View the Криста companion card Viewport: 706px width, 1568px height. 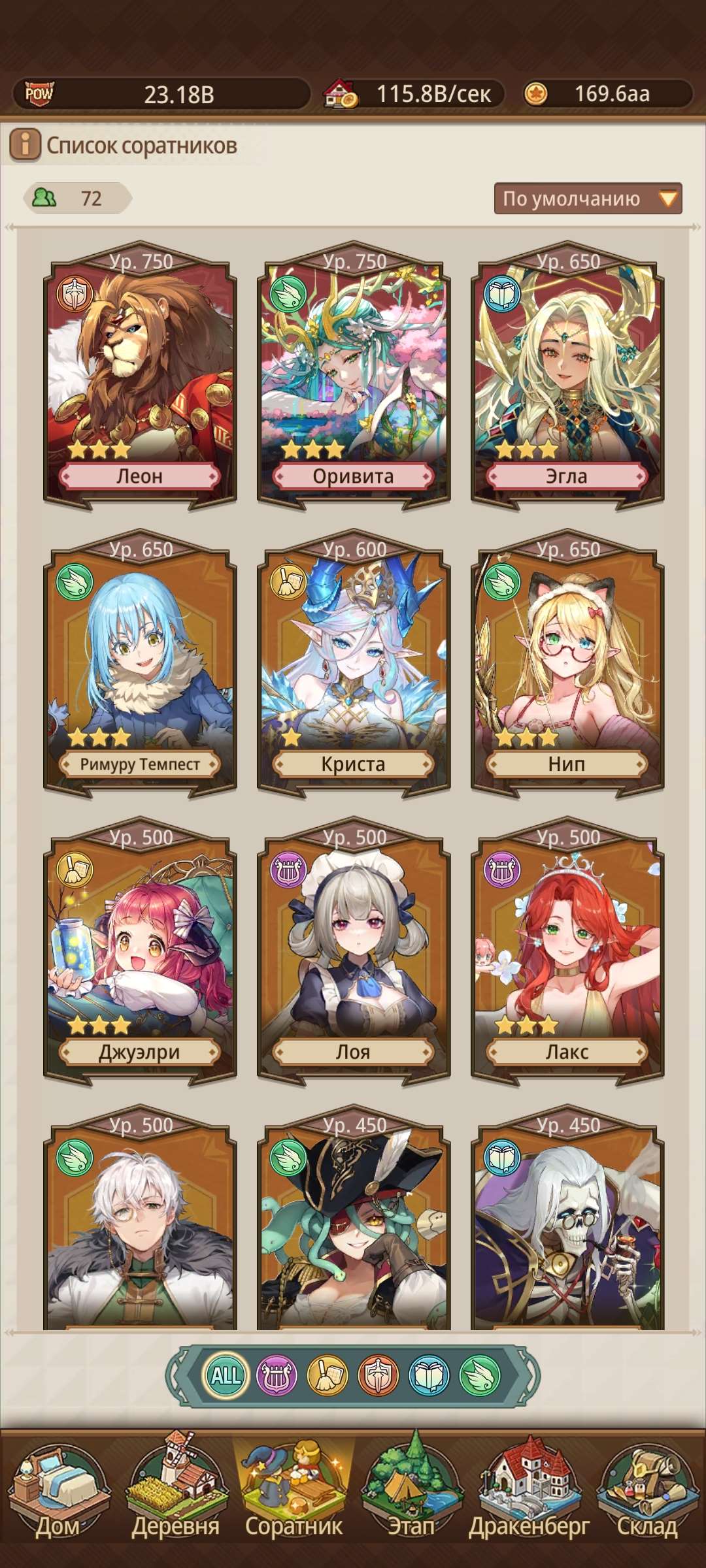tap(354, 663)
